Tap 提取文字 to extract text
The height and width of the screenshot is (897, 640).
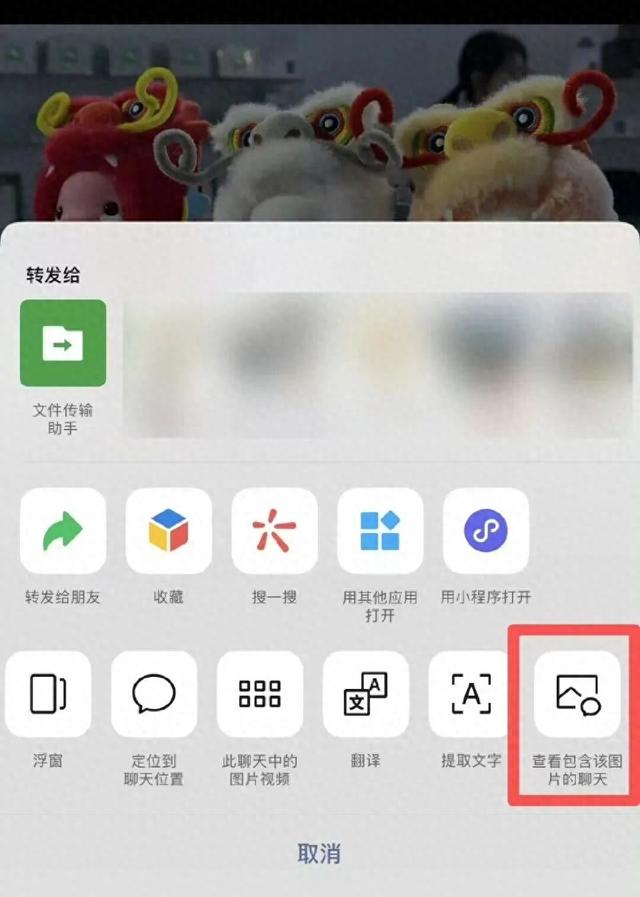coord(472,693)
